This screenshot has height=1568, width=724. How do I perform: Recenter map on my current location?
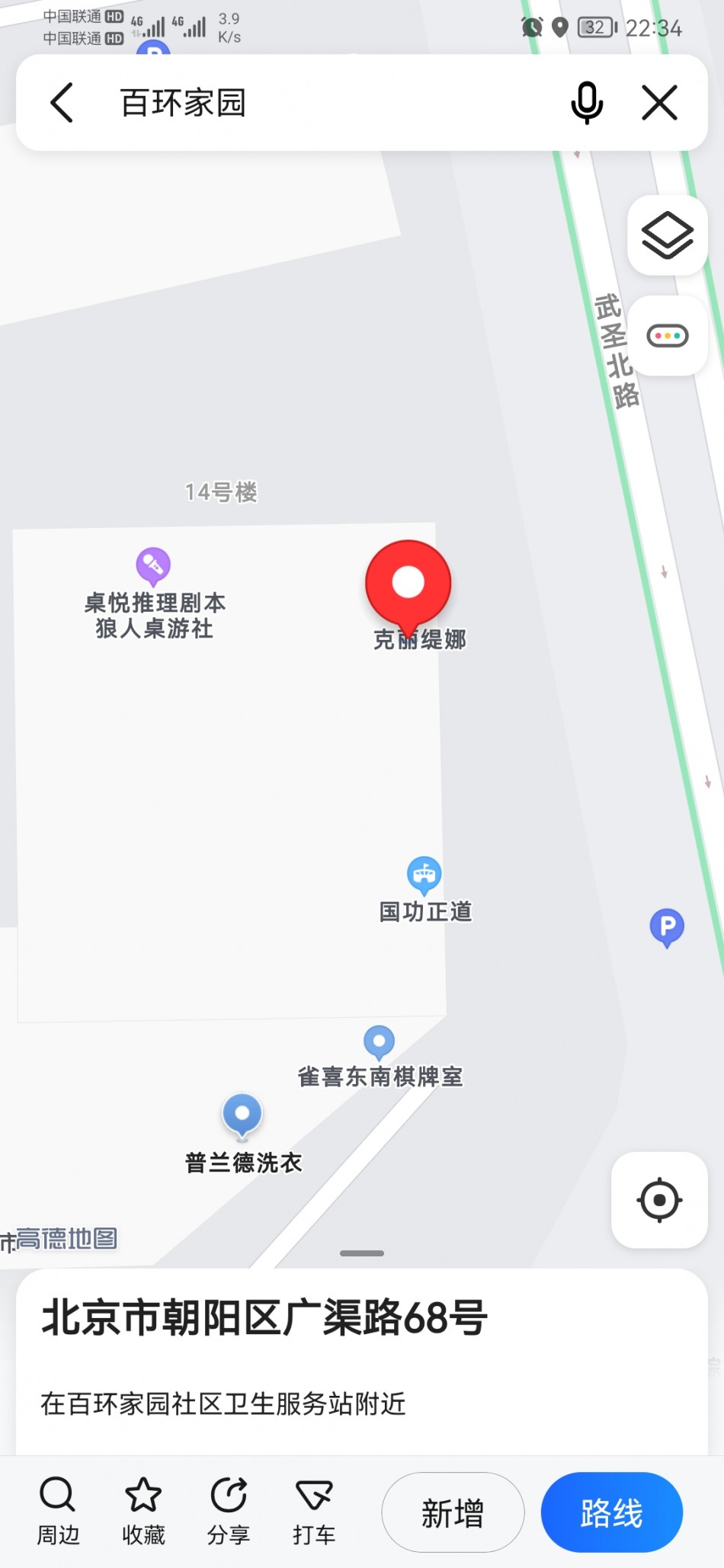point(659,1200)
